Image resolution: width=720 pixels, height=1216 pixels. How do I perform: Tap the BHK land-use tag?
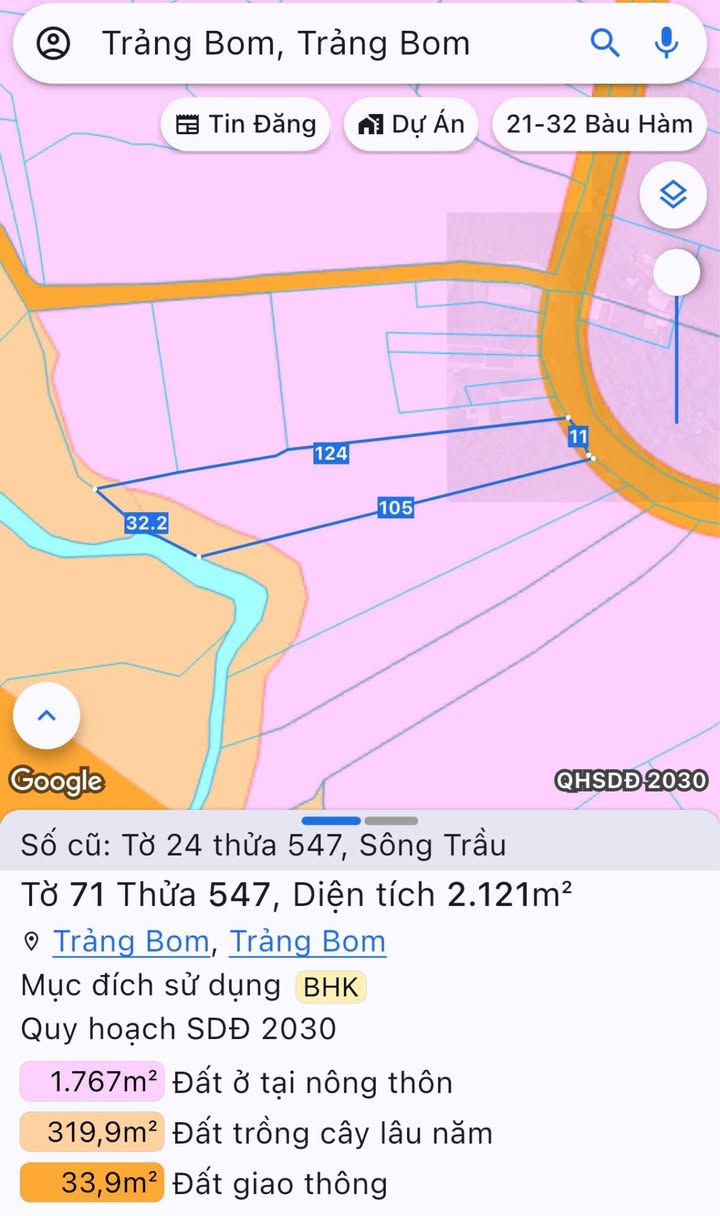point(331,988)
